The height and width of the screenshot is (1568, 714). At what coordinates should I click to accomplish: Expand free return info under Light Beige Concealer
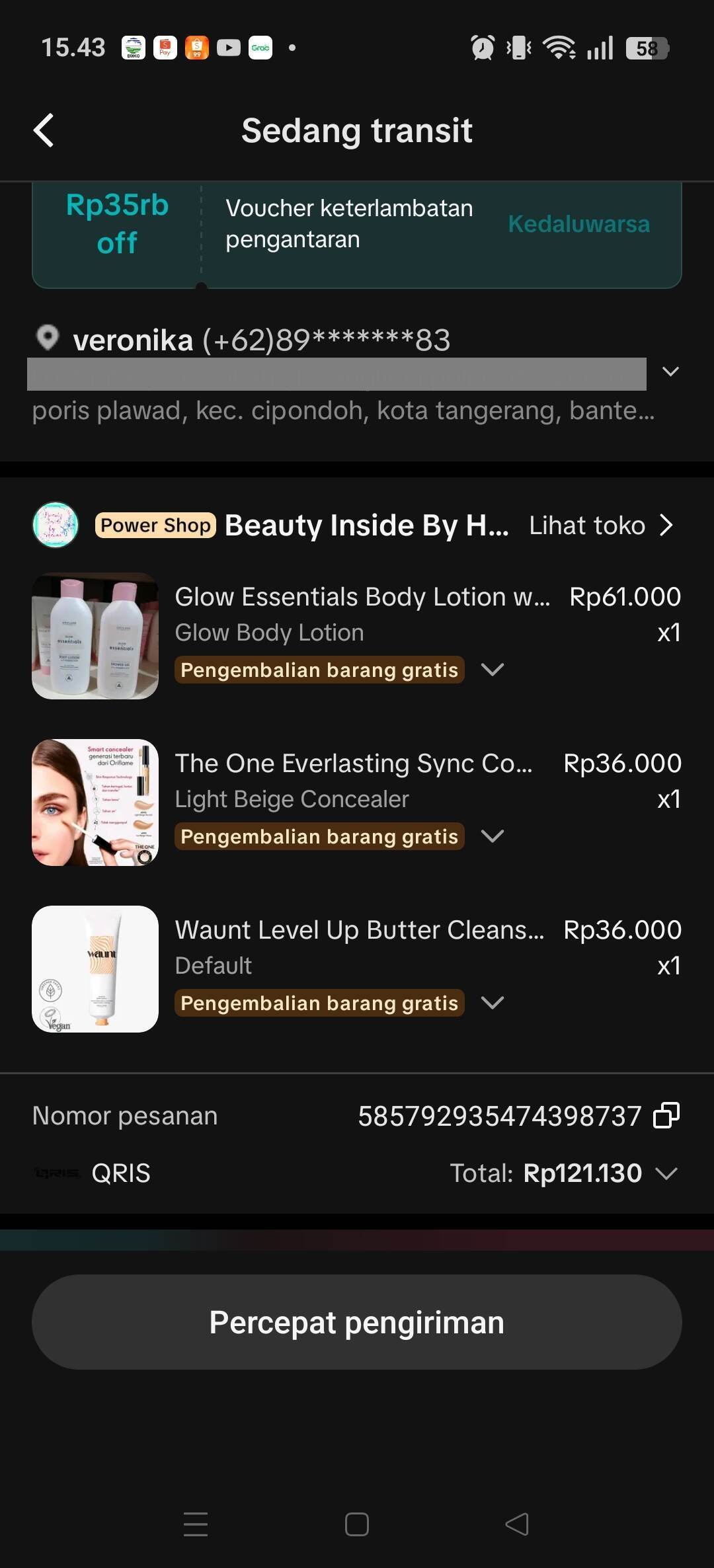point(493,836)
